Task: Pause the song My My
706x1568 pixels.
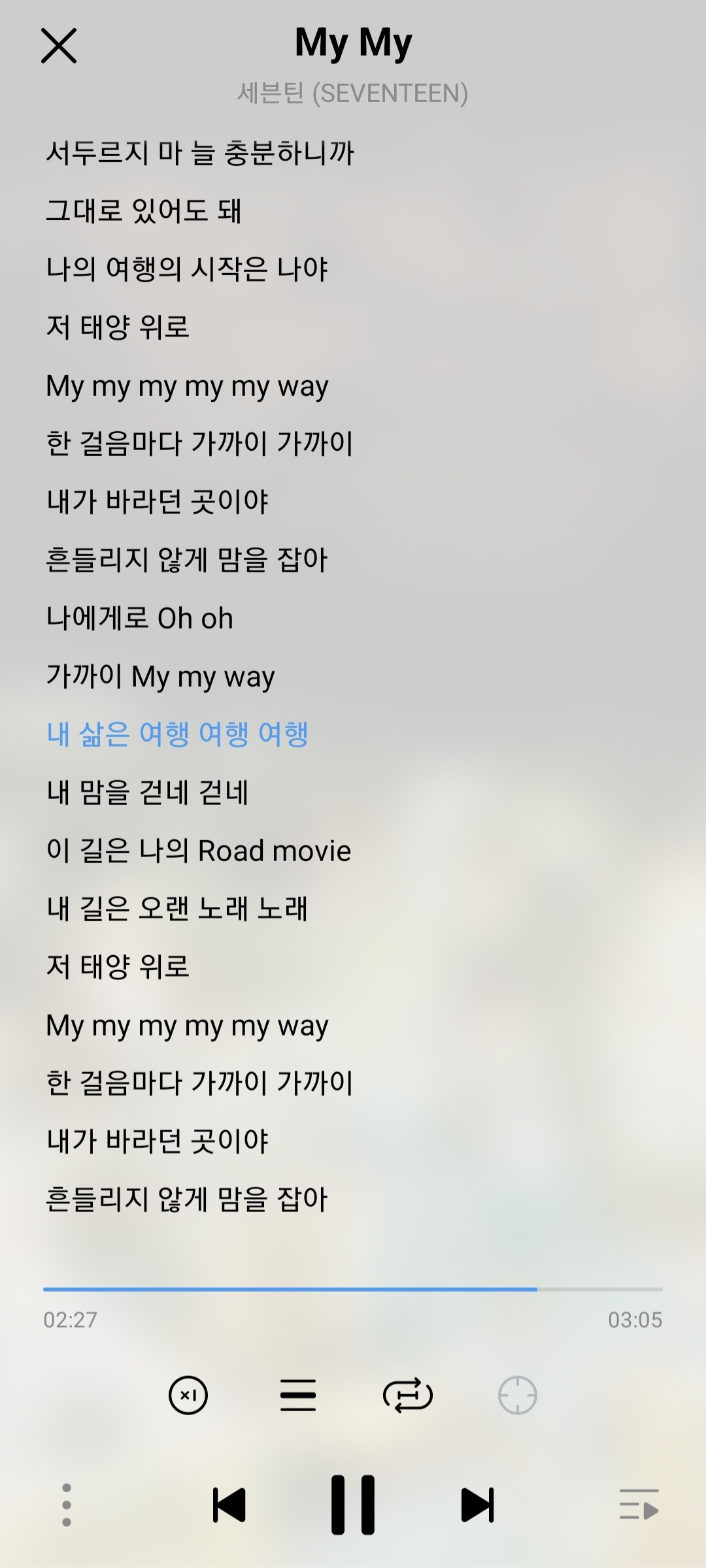Action: tap(353, 1505)
